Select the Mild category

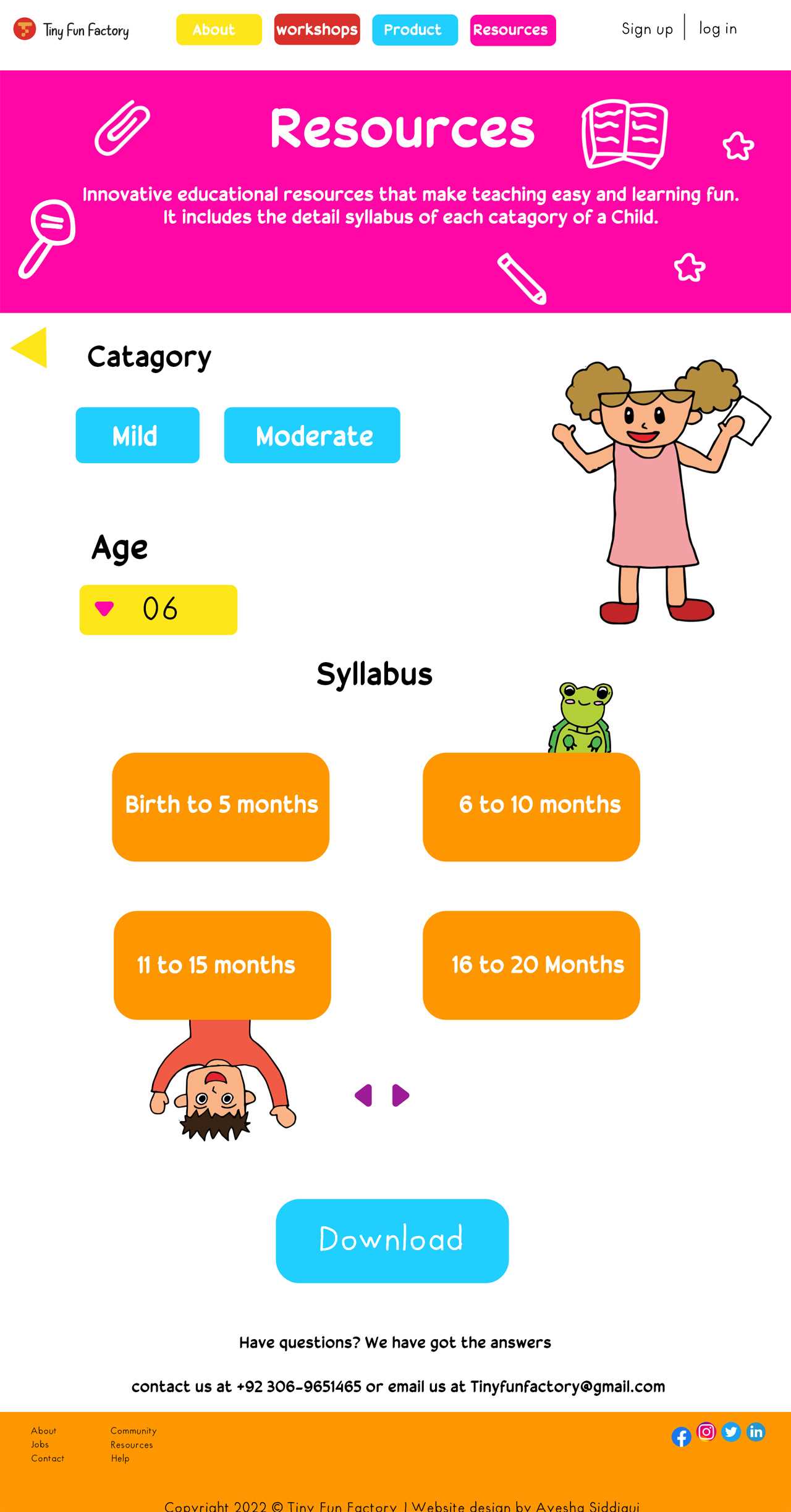pos(137,435)
